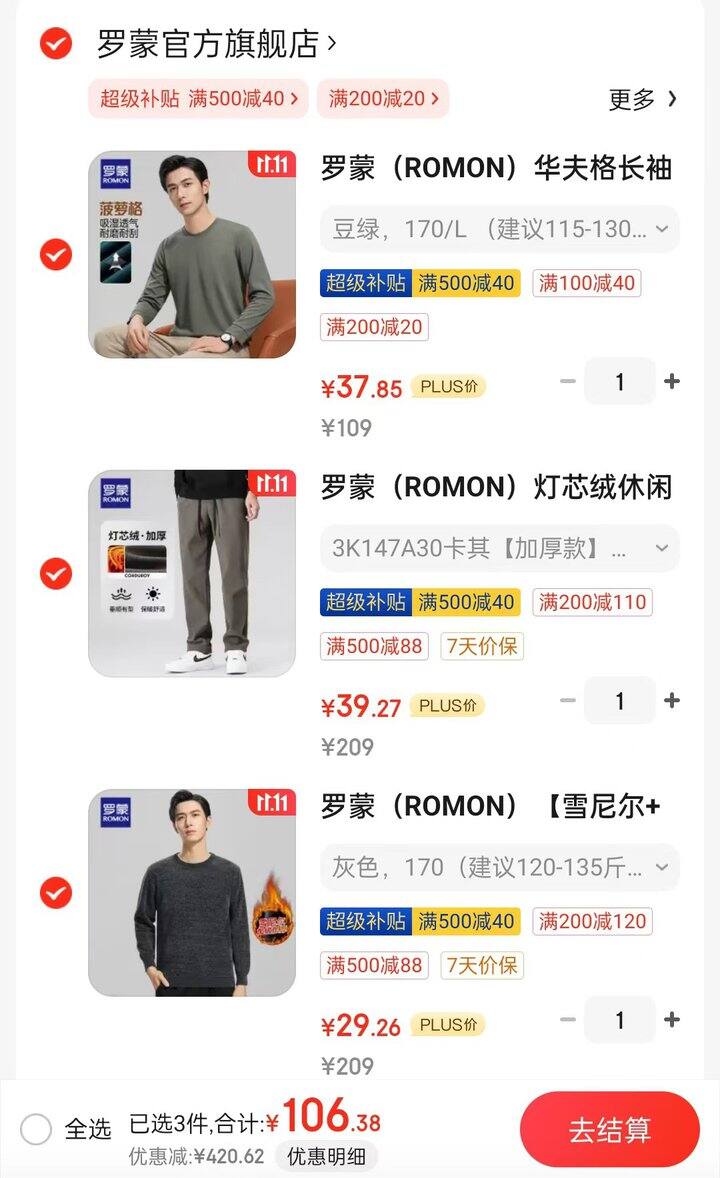This screenshot has height=1178, width=720.
Task: Open the 灯芯绒休闲 pants image
Action: tap(192, 574)
